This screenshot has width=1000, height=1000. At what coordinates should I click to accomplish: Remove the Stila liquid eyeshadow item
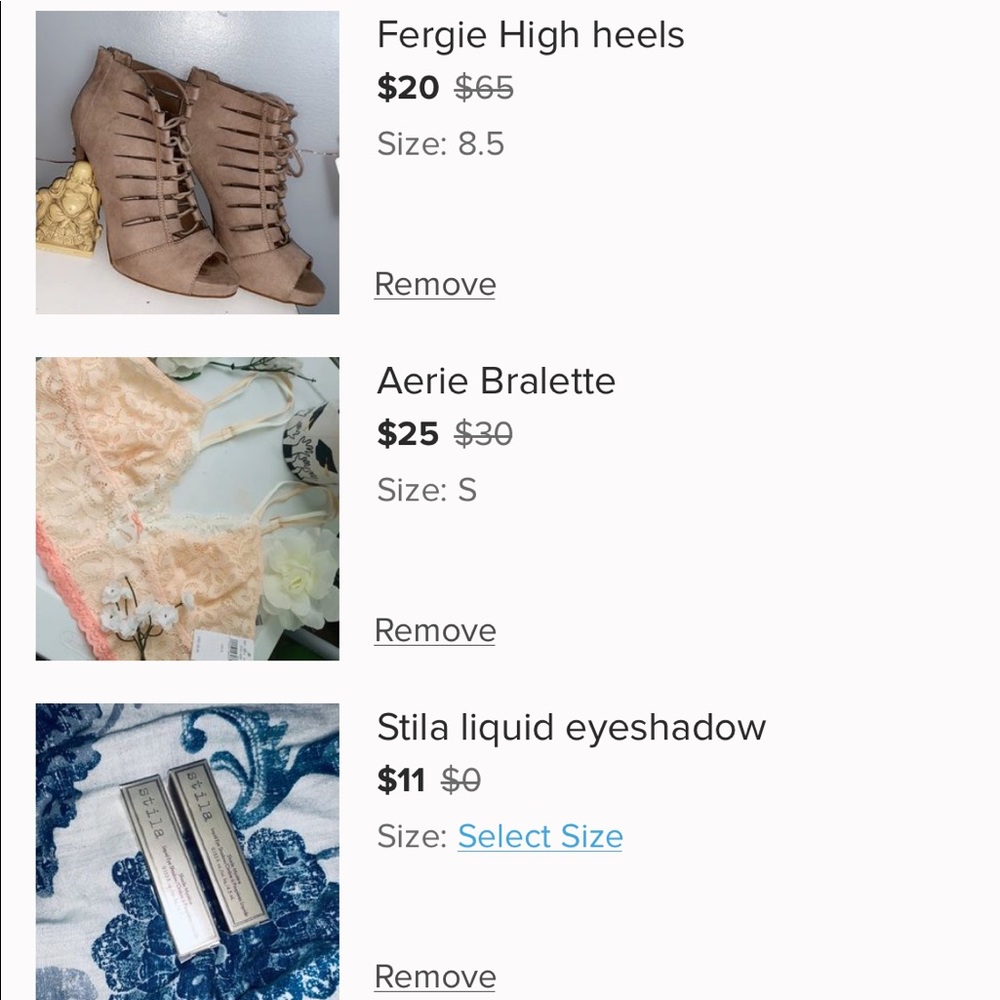tap(435, 976)
